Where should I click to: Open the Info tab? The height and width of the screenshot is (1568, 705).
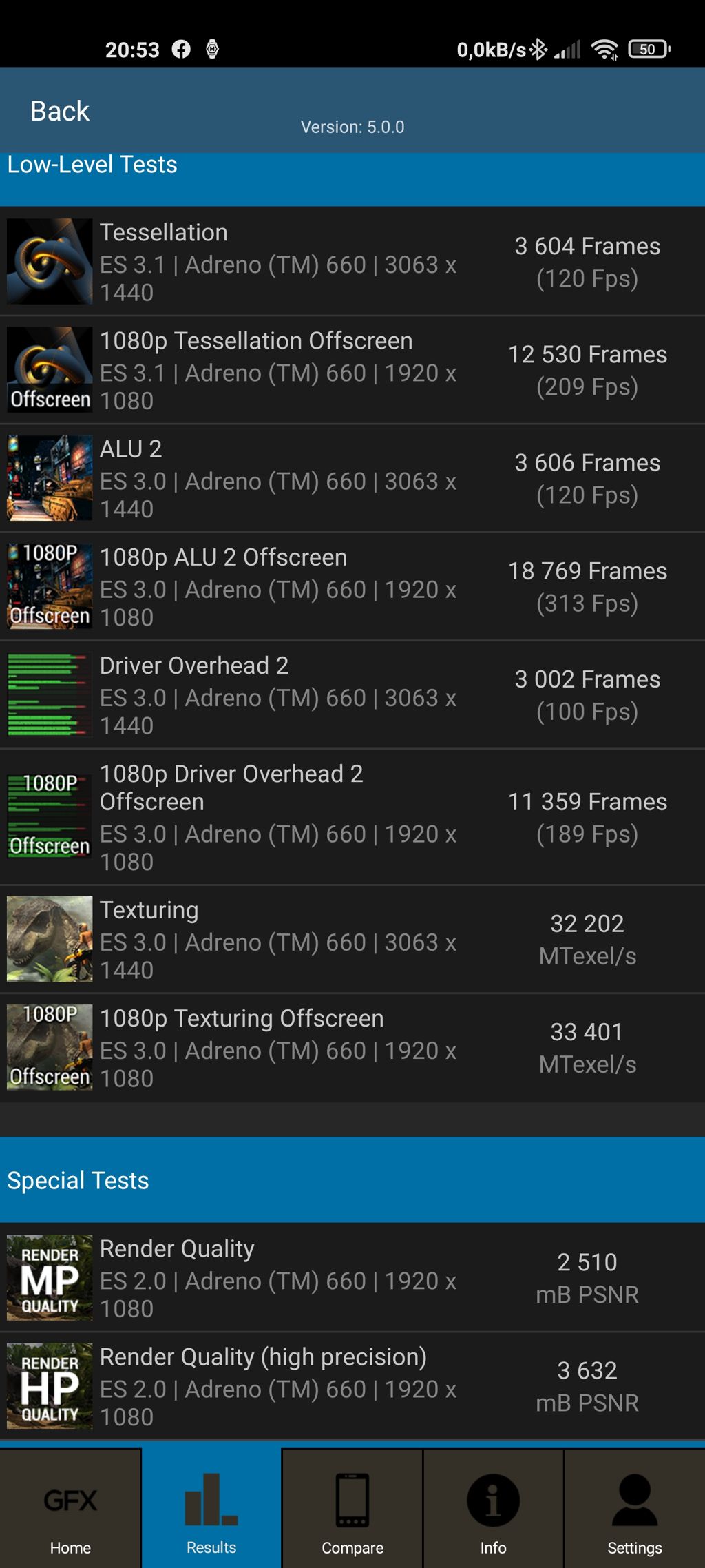(493, 1508)
